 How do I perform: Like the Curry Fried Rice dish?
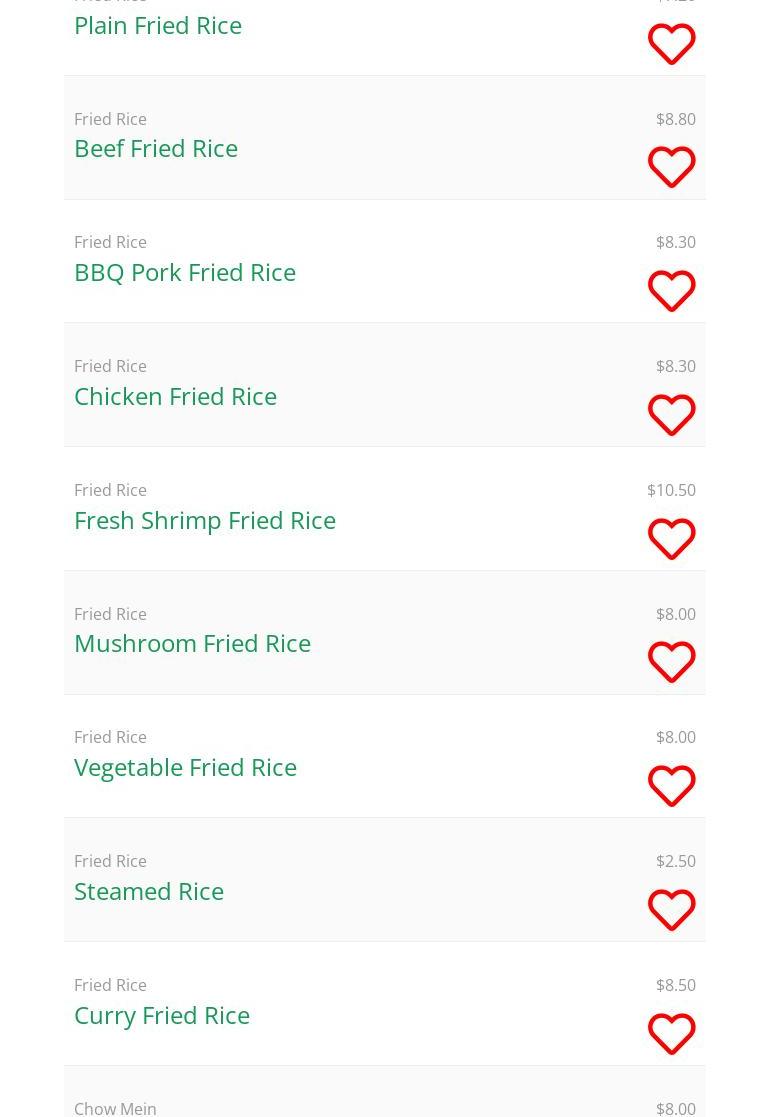(671, 1034)
